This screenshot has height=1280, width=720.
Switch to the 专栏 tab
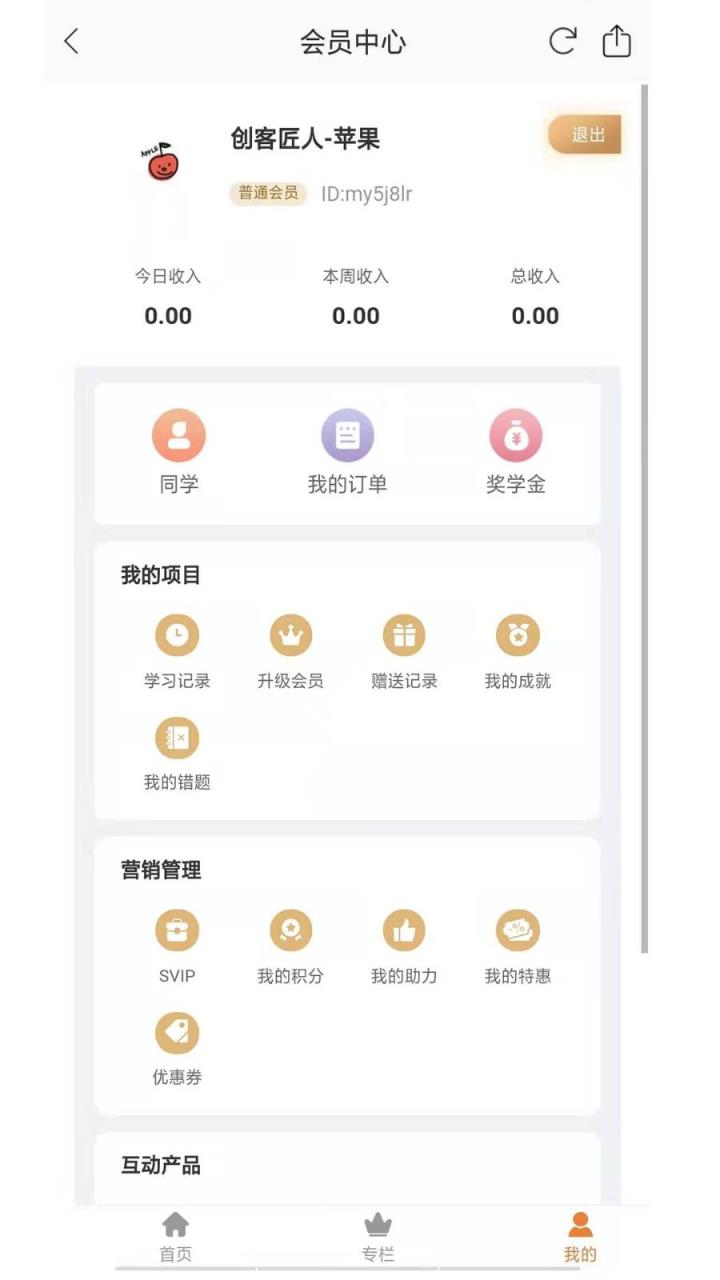point(378,1233)
